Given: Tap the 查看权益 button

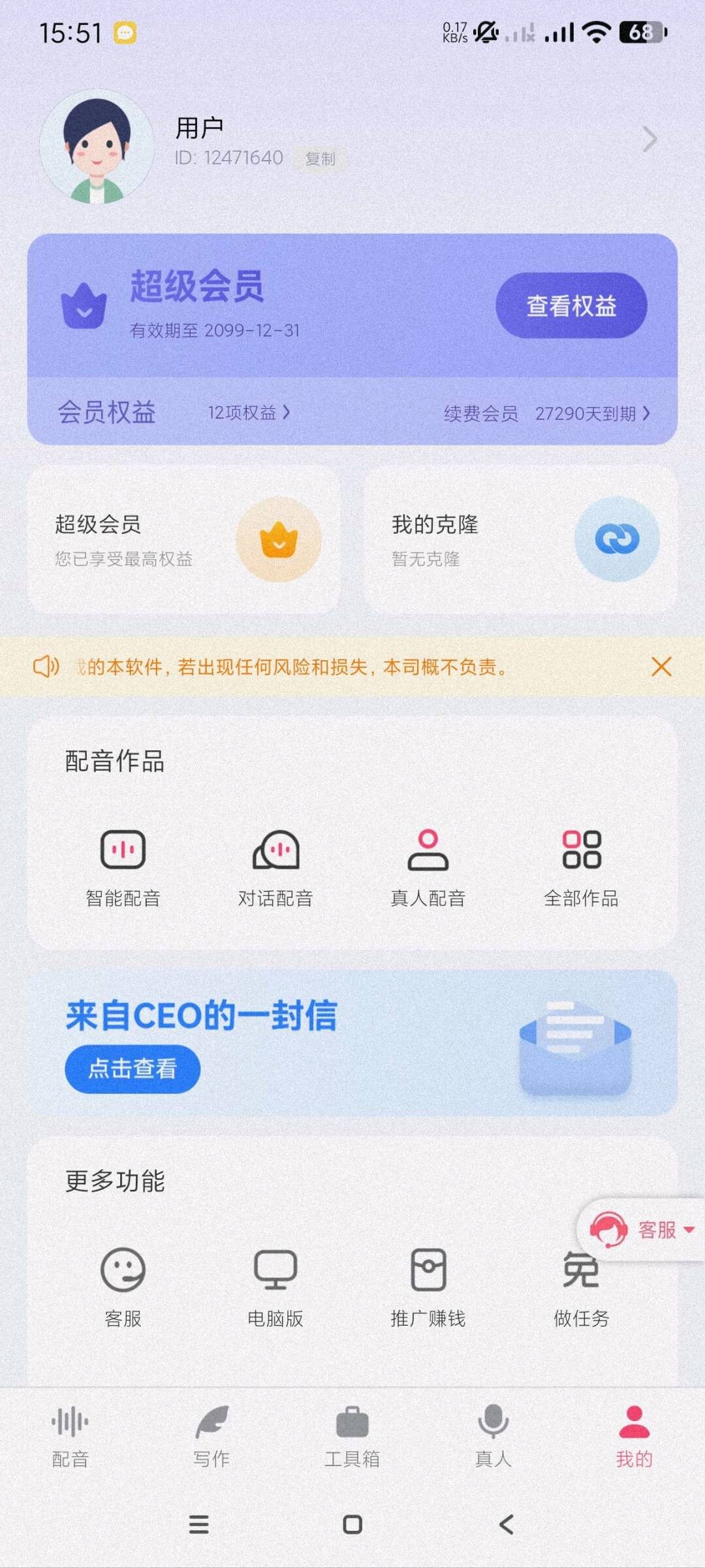Looking at the screenshot, I should click(x=571, y=306).
